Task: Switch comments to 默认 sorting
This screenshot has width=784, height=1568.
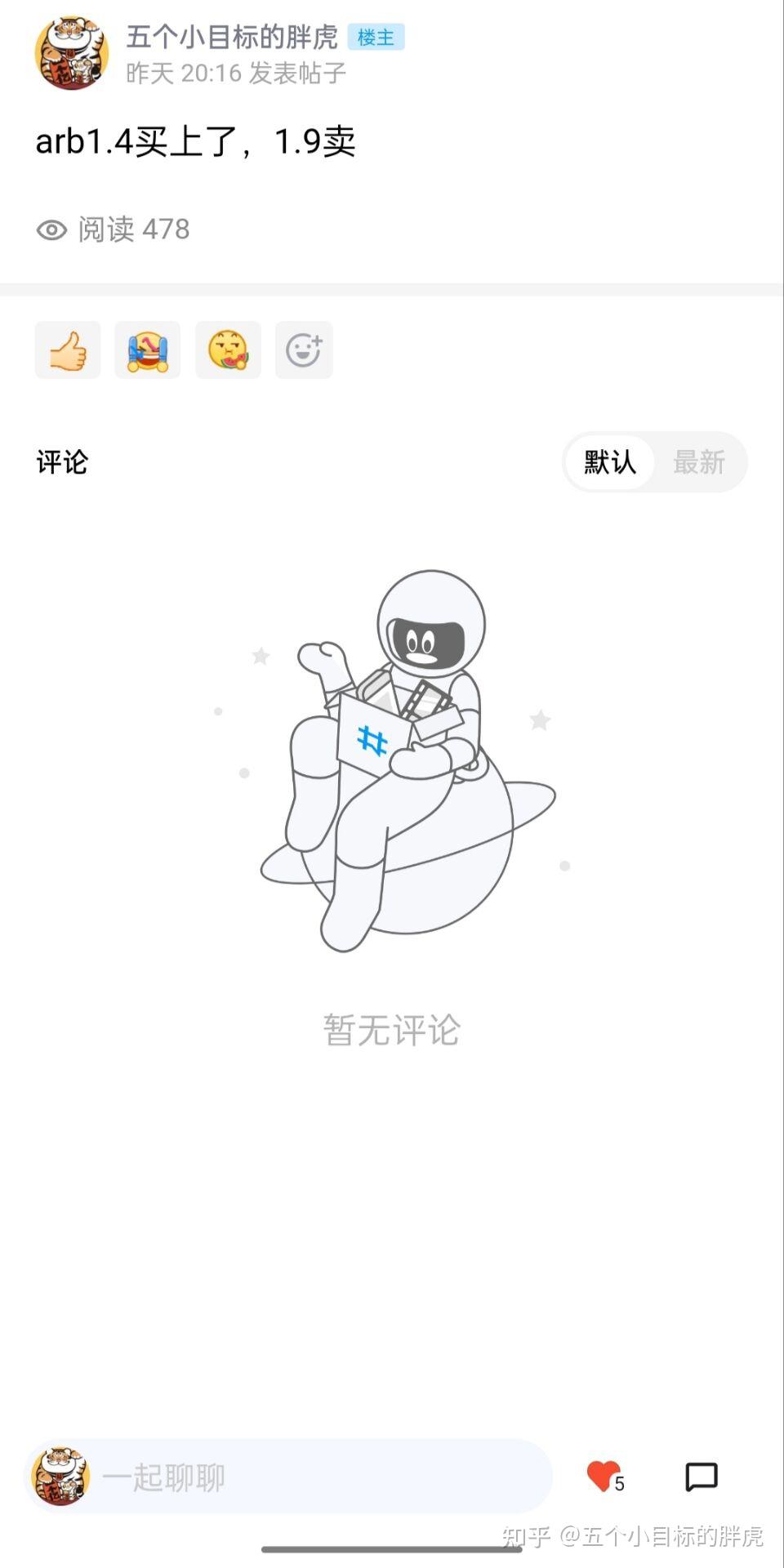Action: click(x=609, y=462)
